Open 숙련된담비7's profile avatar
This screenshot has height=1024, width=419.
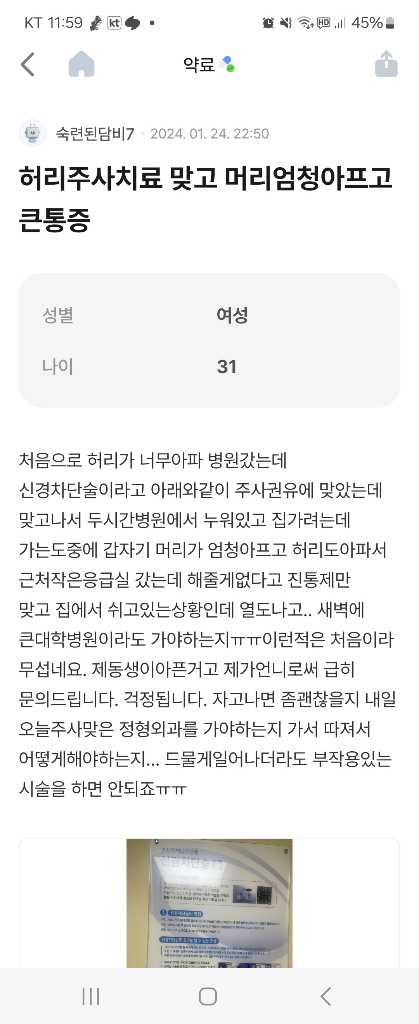[x=33, y=133]
